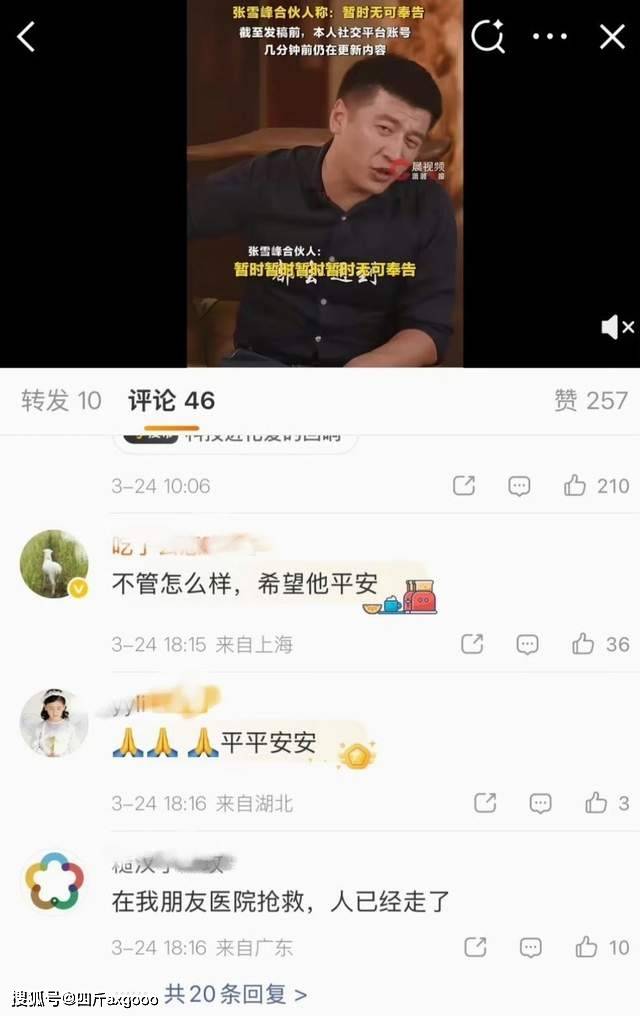Share the comment 不管怎么样，希望他平安
The image size is (640, 1016).
point(472,644)
